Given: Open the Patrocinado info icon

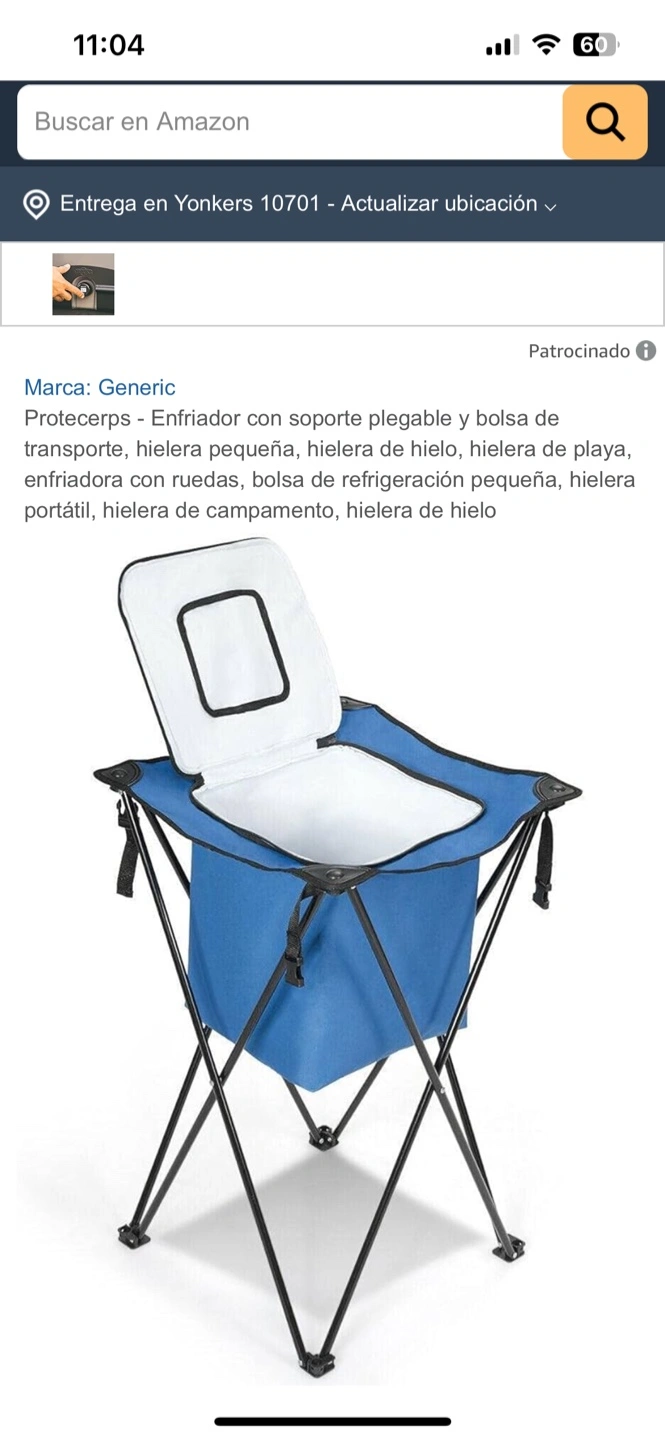Looking at the screenshot, I should [x=647, y=351].
